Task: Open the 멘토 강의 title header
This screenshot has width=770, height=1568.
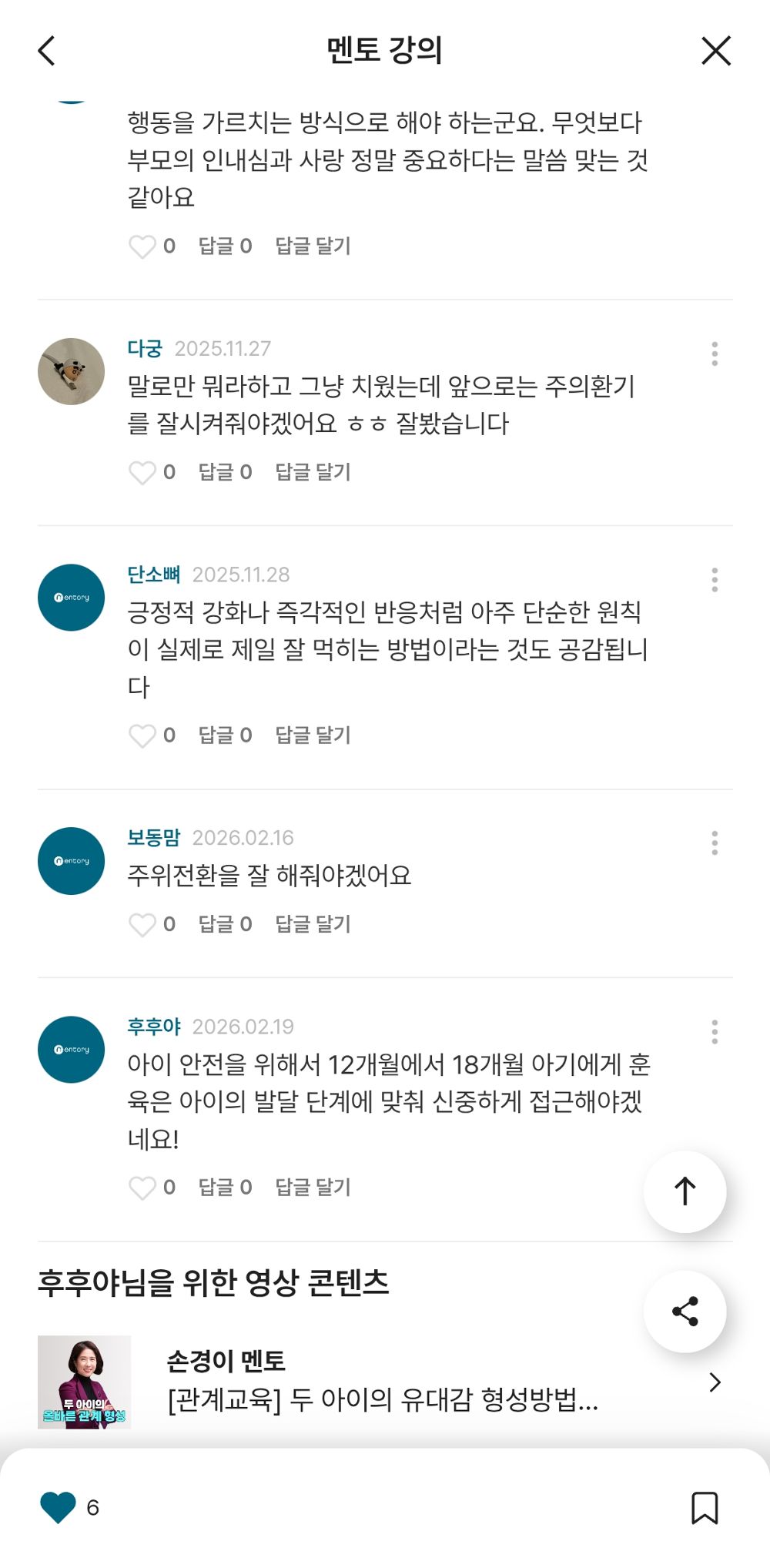Action: click(x=385, y=49)
